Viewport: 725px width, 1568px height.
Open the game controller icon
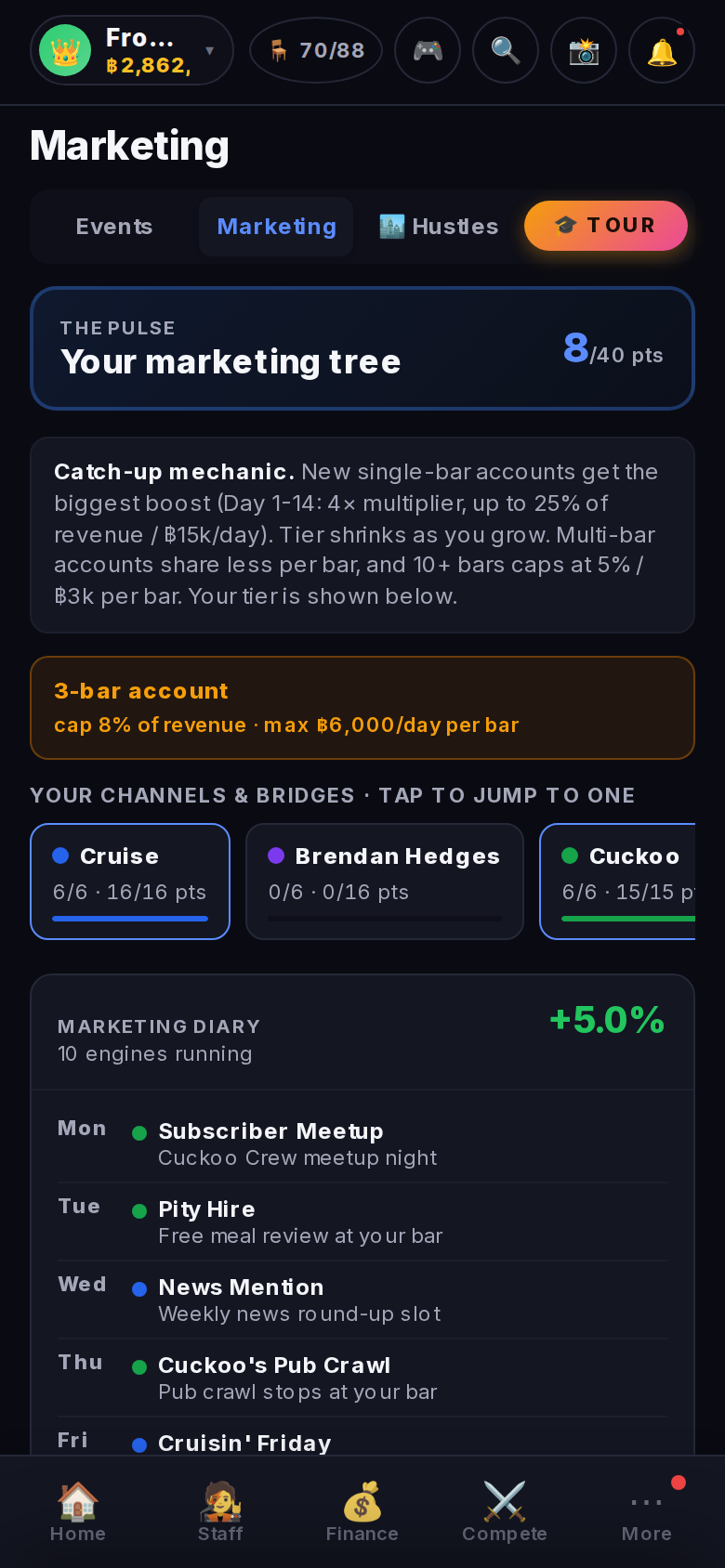point(428,50)
